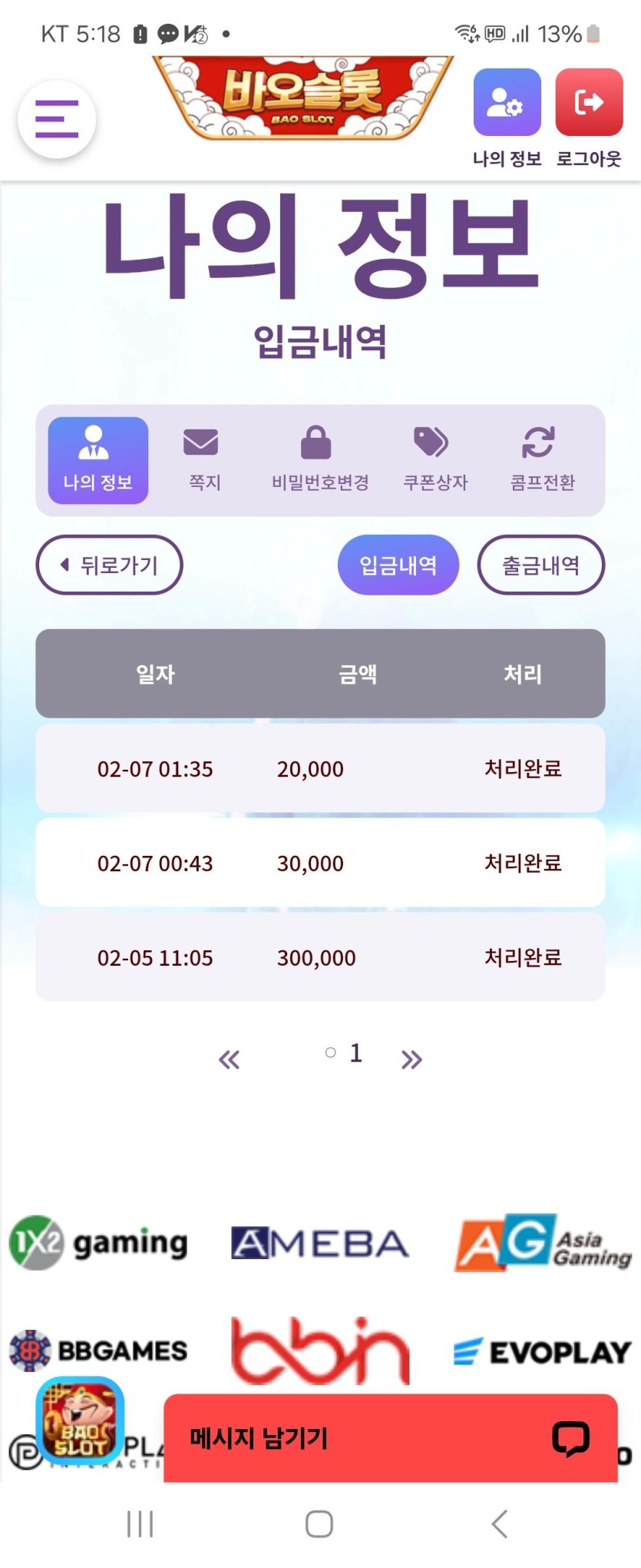The image size is (641, 1568).
Task: Jump to the next pages arrow
Action: pyautogui.click(x=411, y=1059)
